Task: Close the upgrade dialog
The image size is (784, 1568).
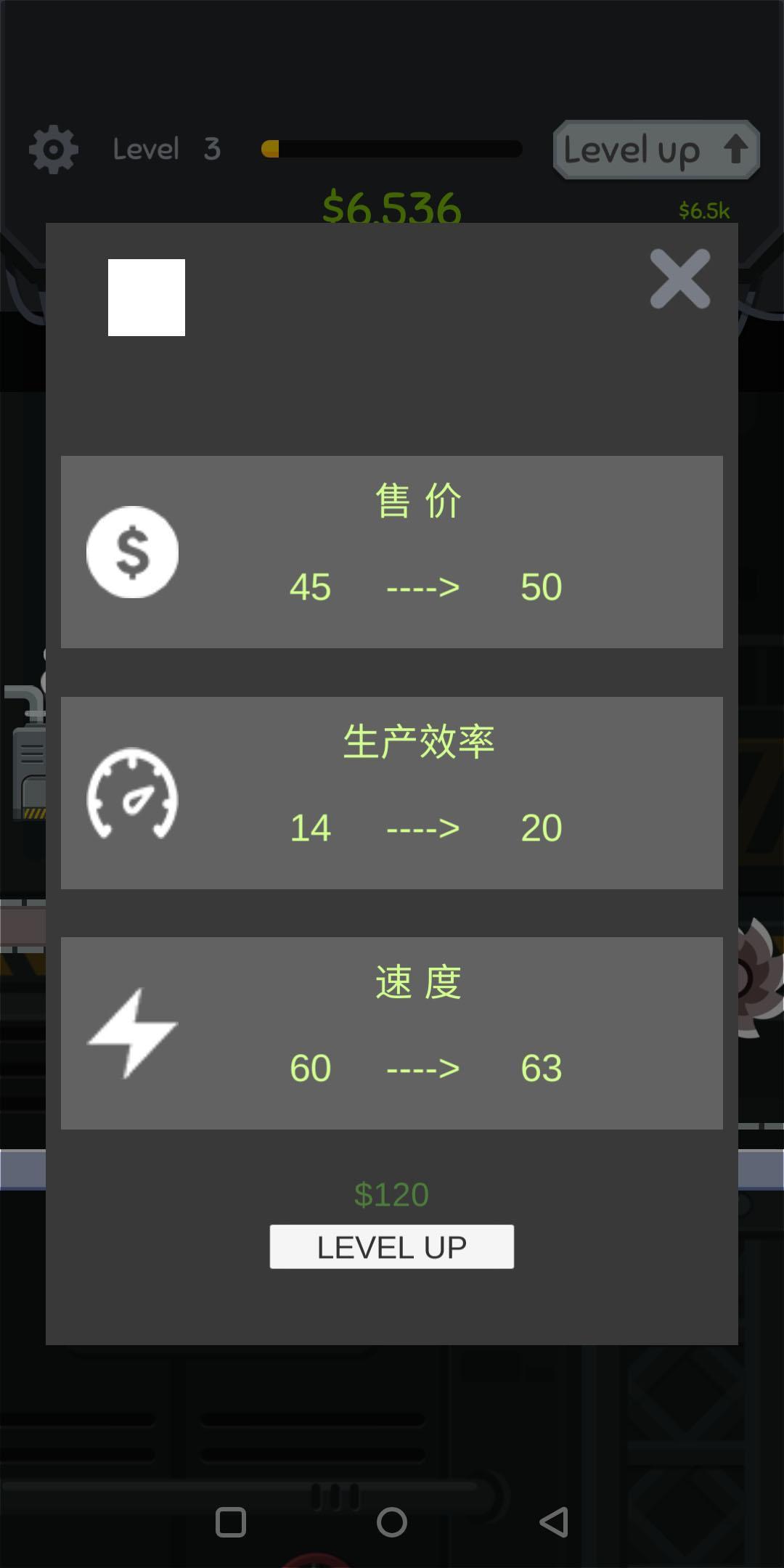Action: click(679, 279)
